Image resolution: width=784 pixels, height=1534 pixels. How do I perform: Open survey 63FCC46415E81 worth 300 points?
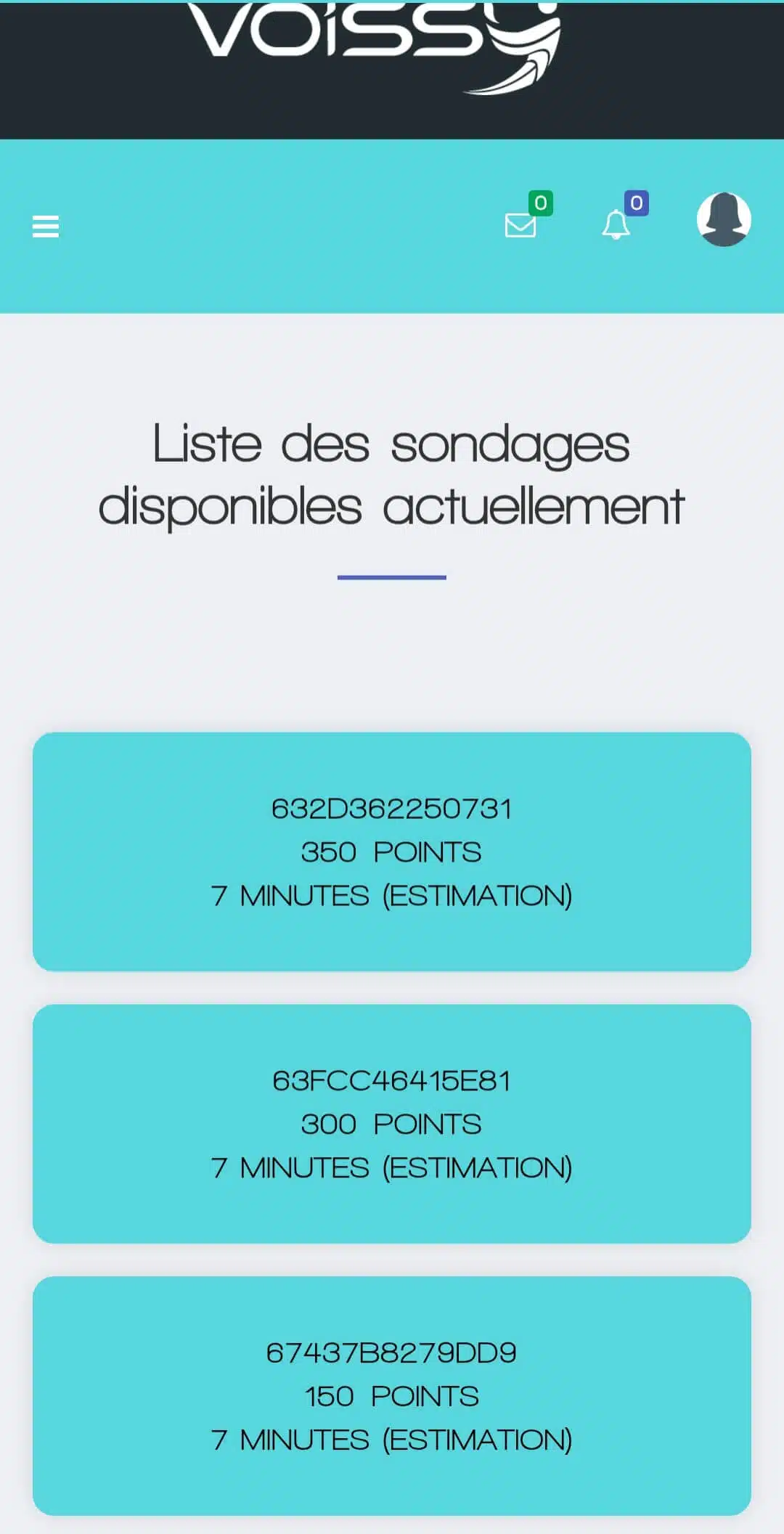click(x=392, y=1124)
